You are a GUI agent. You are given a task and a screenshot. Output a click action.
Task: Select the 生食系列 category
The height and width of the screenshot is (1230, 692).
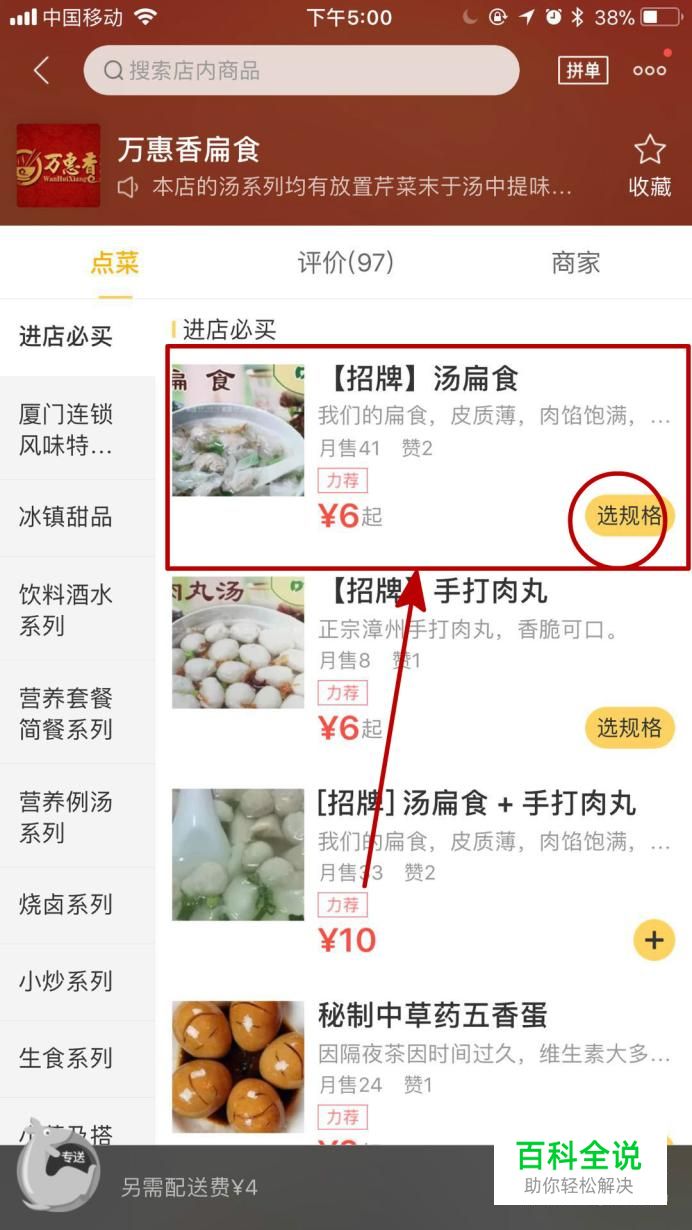66,1057
